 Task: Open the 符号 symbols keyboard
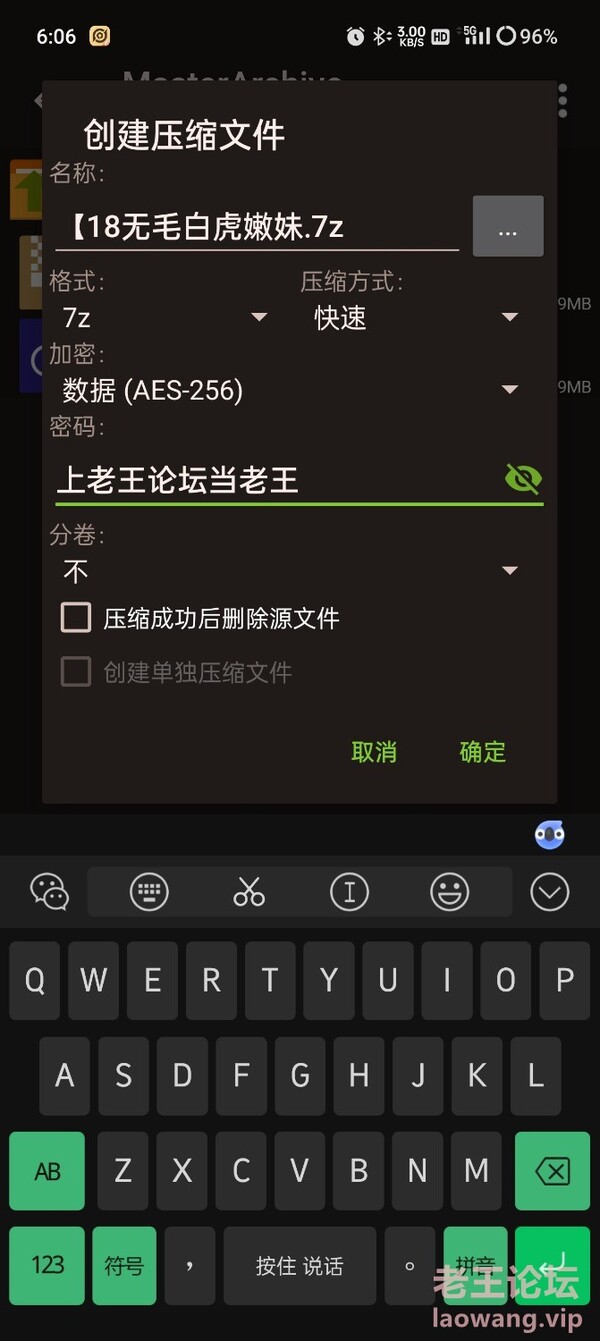(124, 1266)
